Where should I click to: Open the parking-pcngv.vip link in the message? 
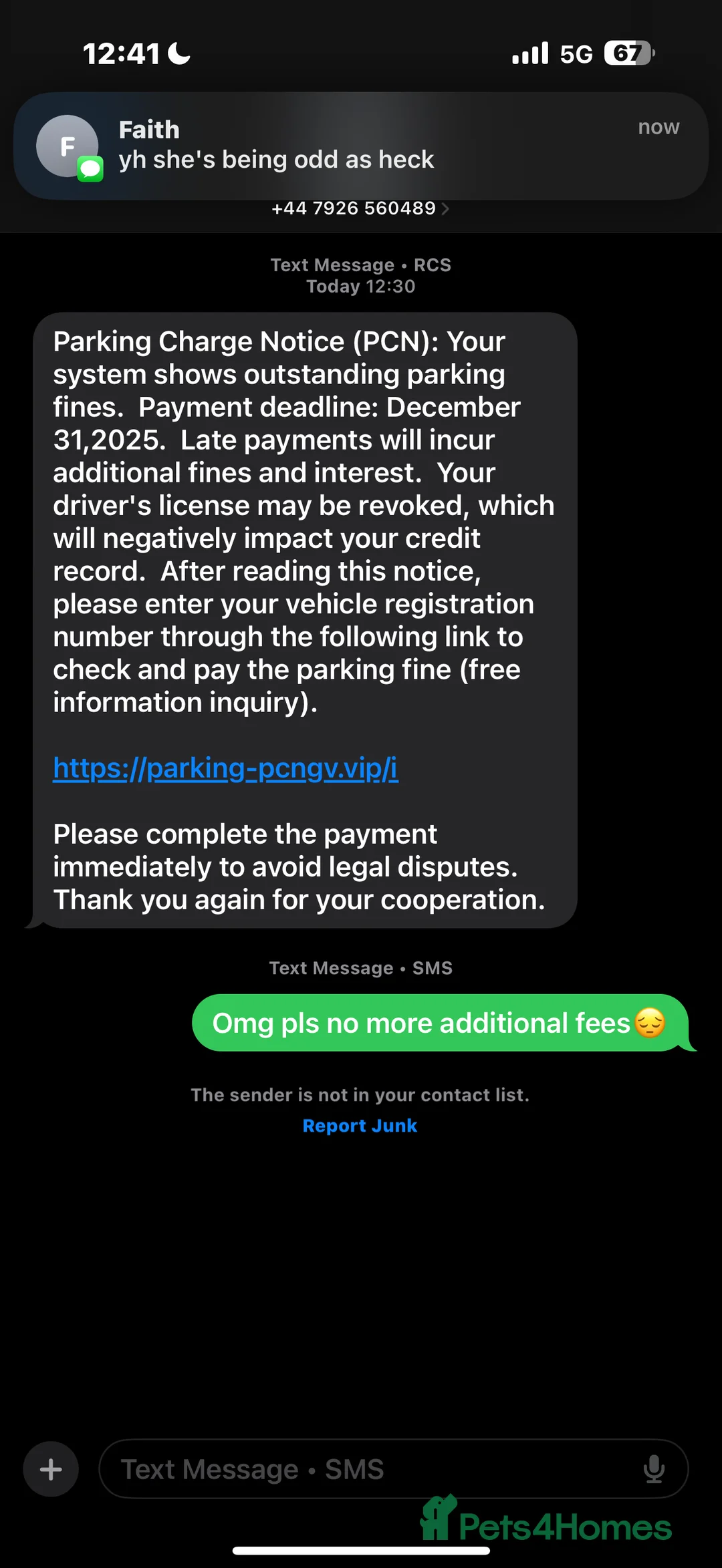pos(225,768)
